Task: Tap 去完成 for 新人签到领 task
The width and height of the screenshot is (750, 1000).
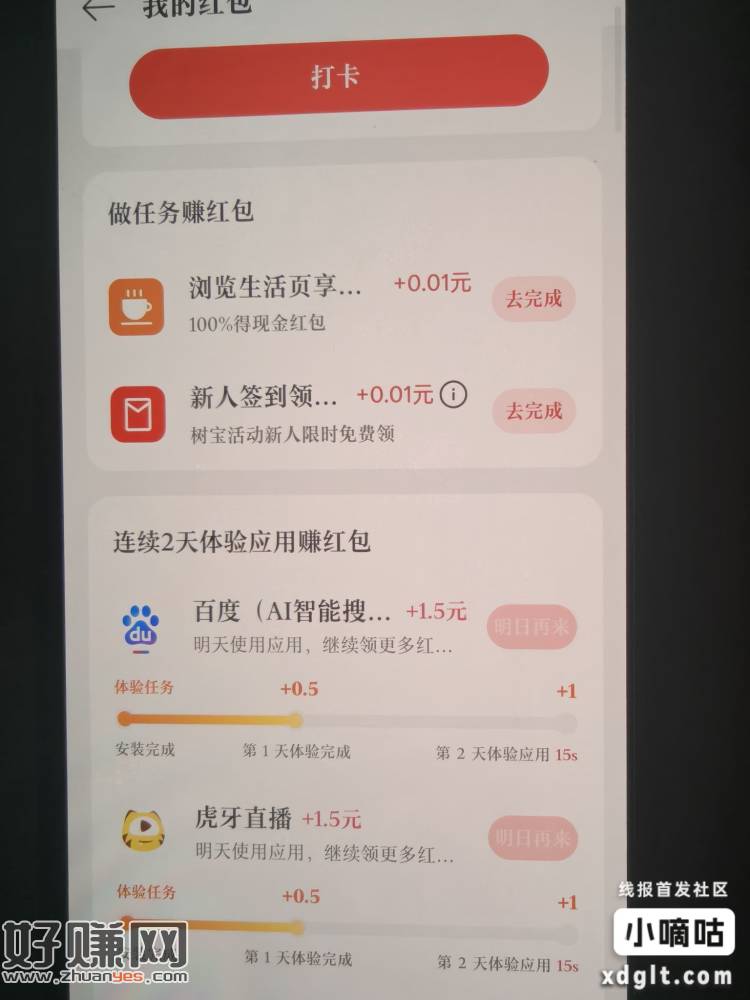Action: point(533,411)
